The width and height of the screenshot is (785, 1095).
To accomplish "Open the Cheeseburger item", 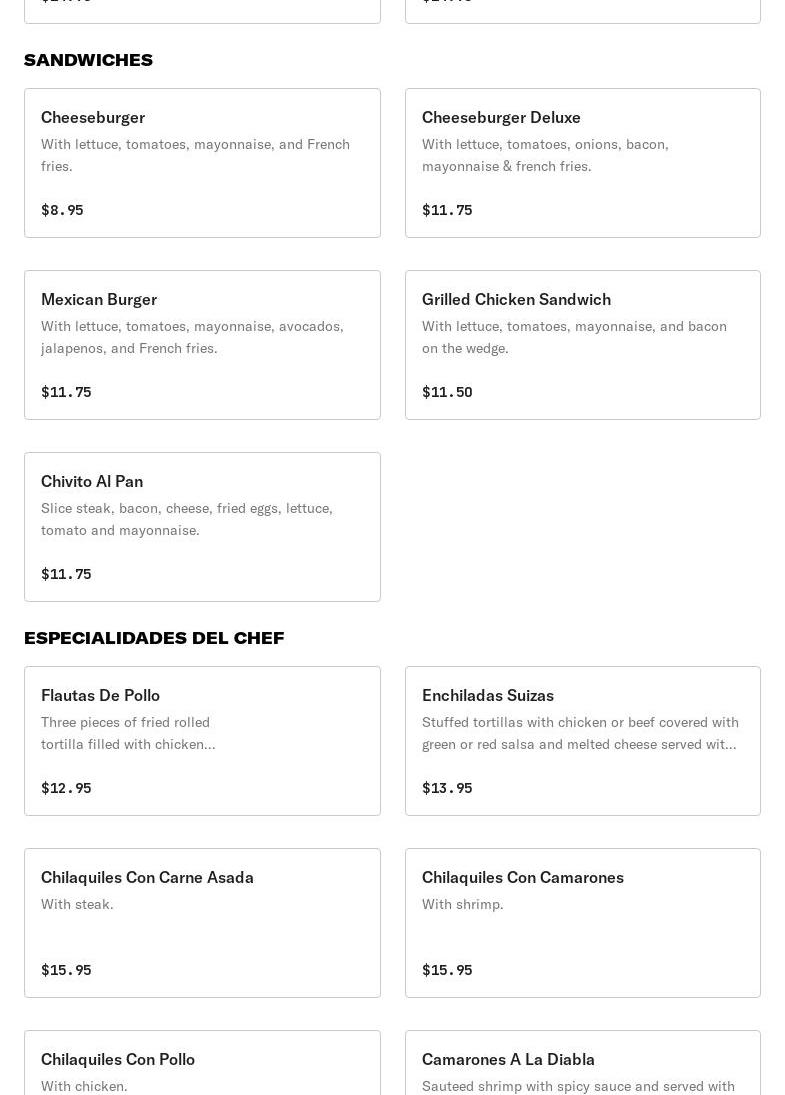I will coord(202,163).
